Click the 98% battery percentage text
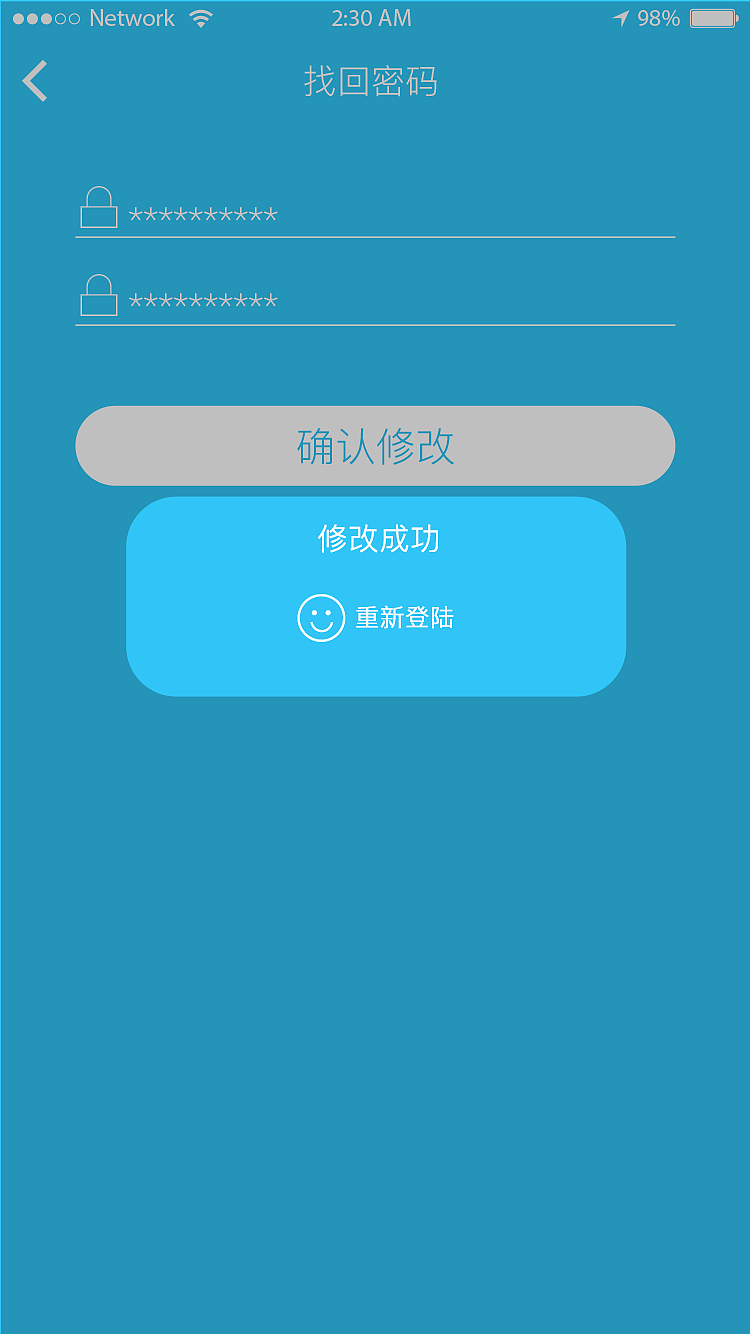The height and width of the screenshot is (1334, 750). 661,17
